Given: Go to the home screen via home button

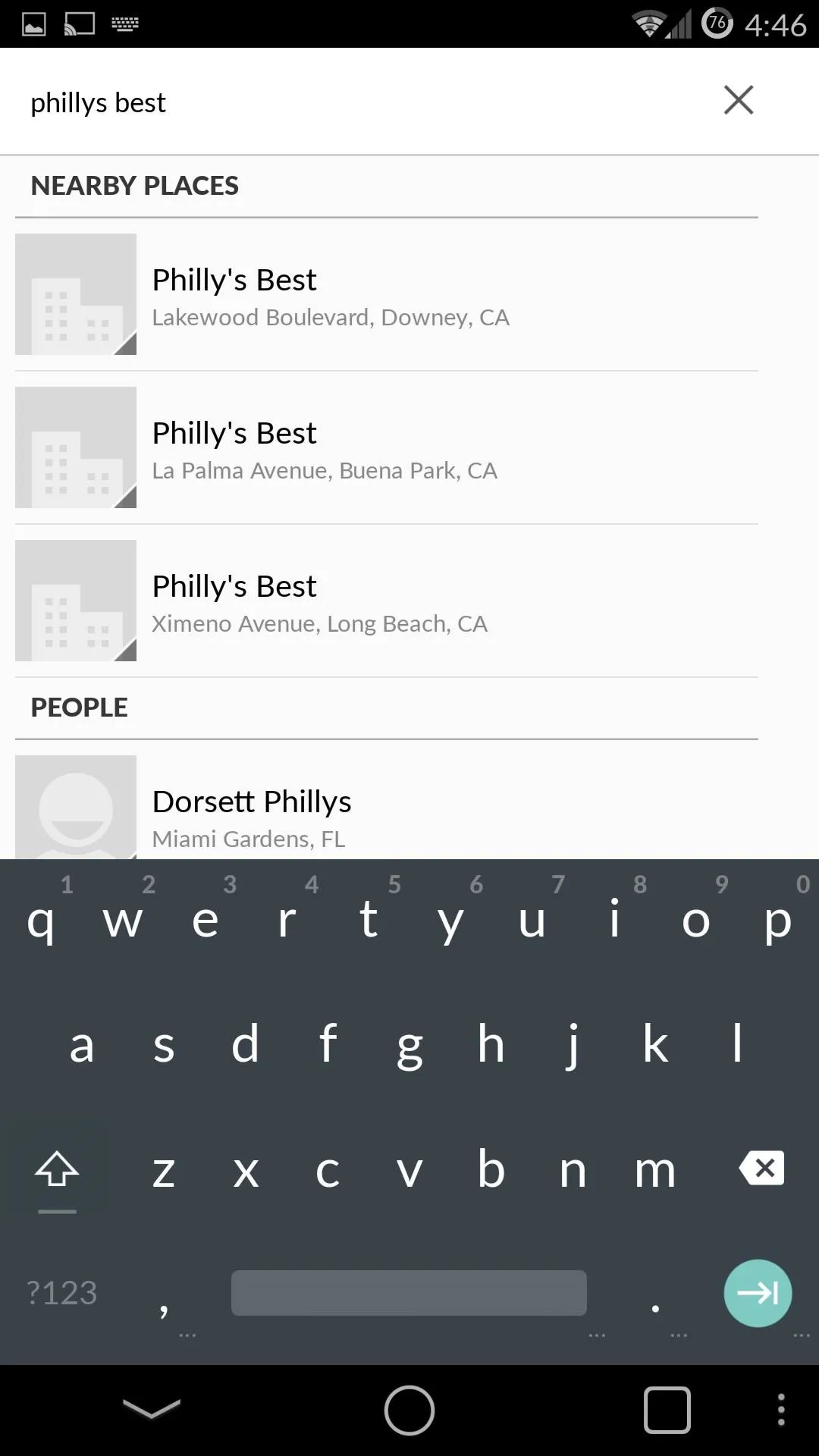Looking at the screenshot, I should click(x=409, y=1410).
